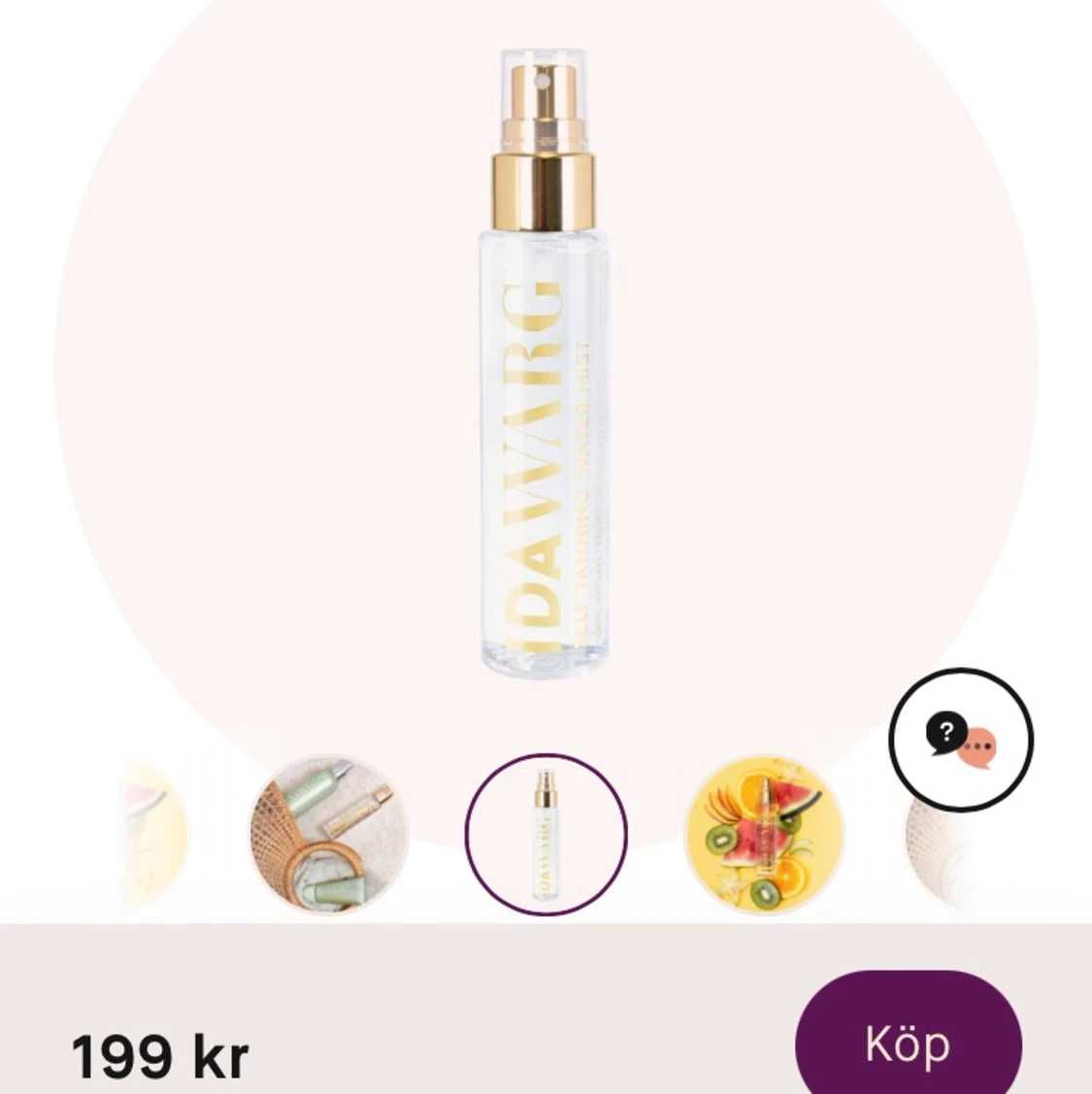Switch carousel to the kiwi and orange image
The height and width of the screenshot is (1094, 1092).
click(764, 835)
